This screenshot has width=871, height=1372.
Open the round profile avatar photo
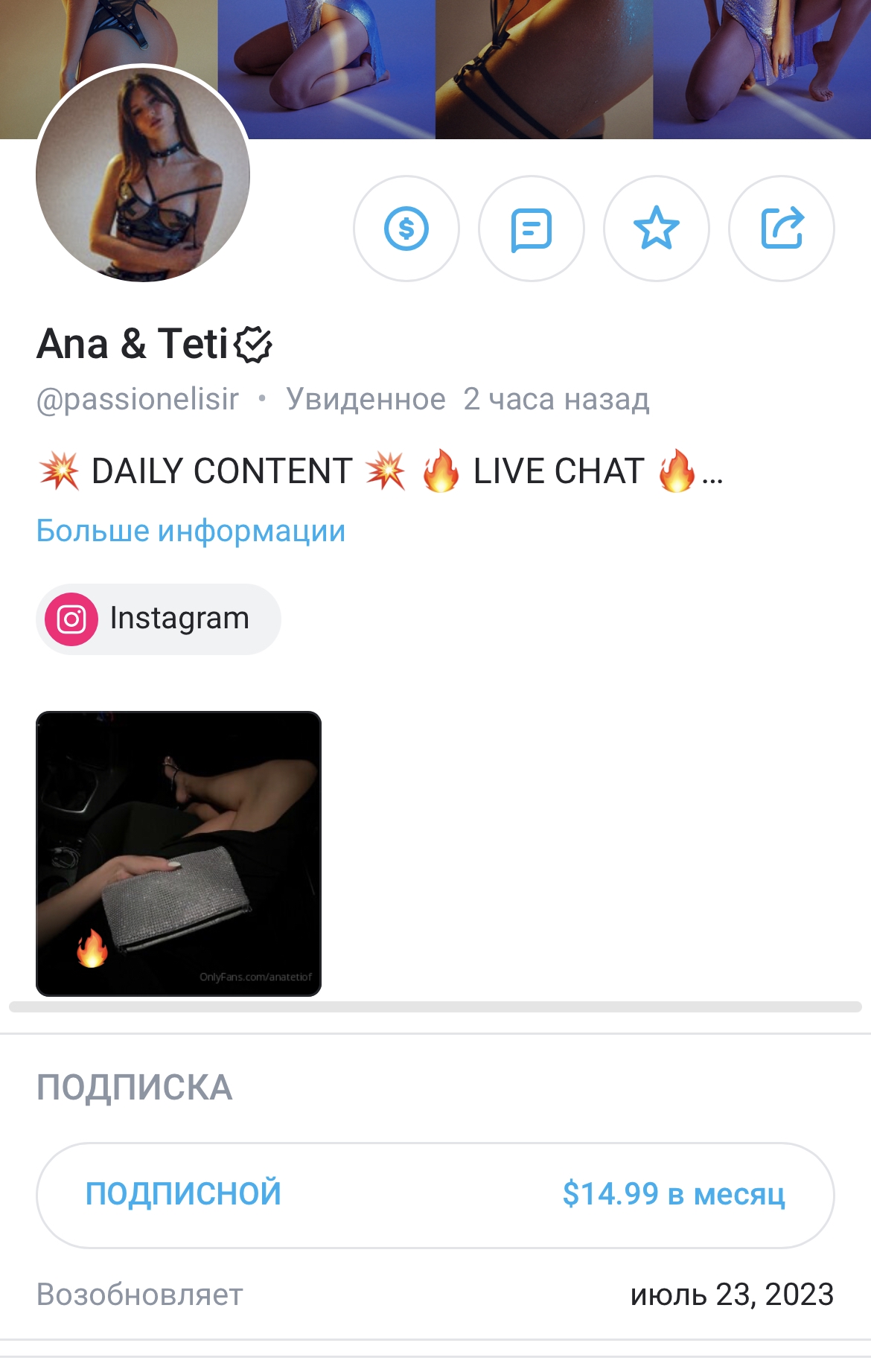coord(143,174)
